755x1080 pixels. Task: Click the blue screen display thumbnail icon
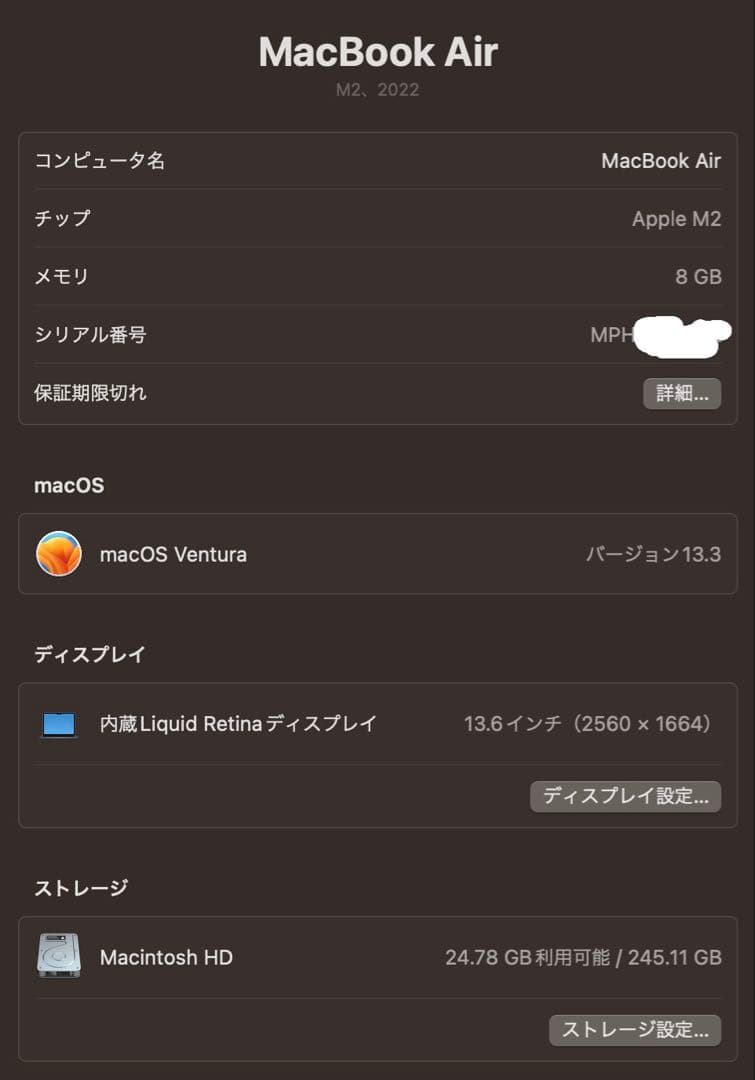pos(59,723)
